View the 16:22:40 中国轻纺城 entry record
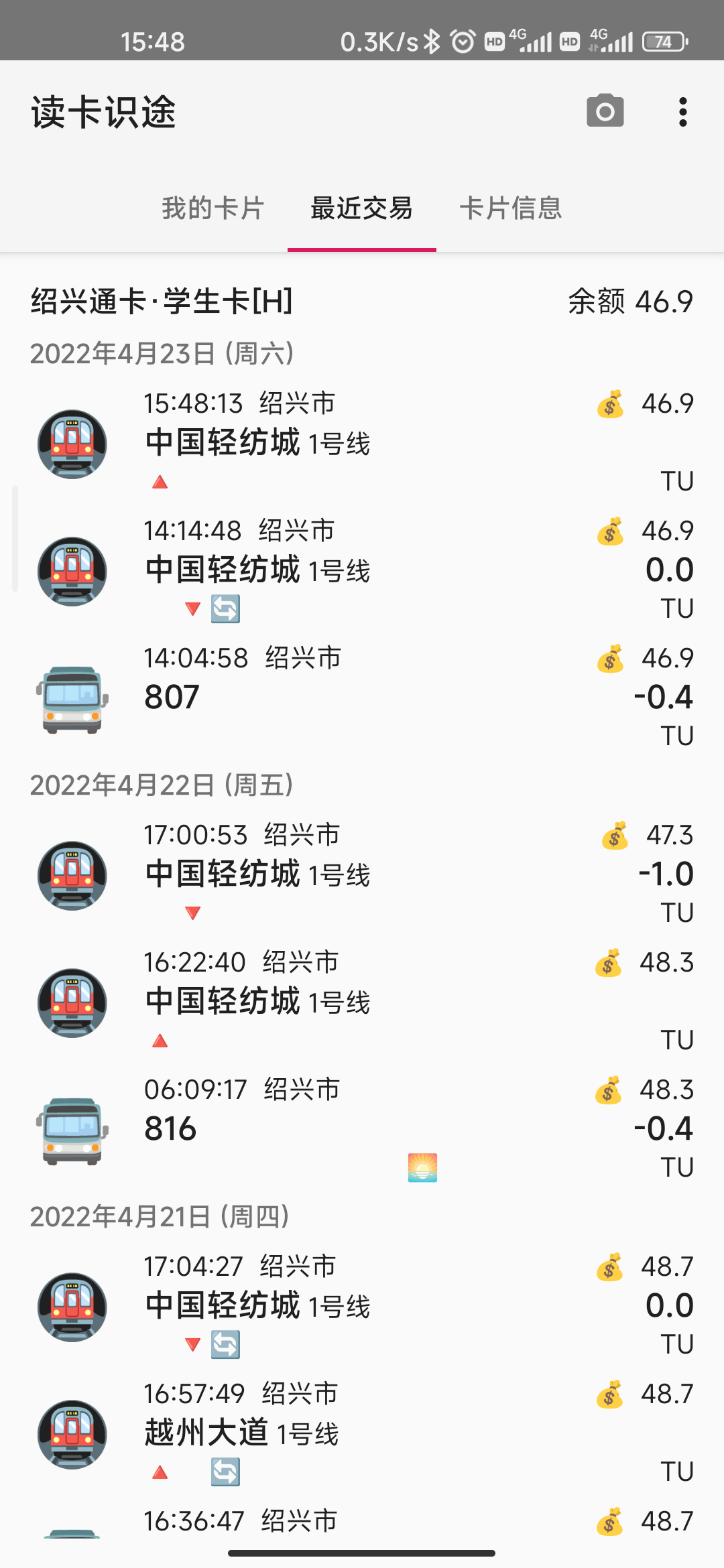The image size is (724, 1568). [362, 1002]
